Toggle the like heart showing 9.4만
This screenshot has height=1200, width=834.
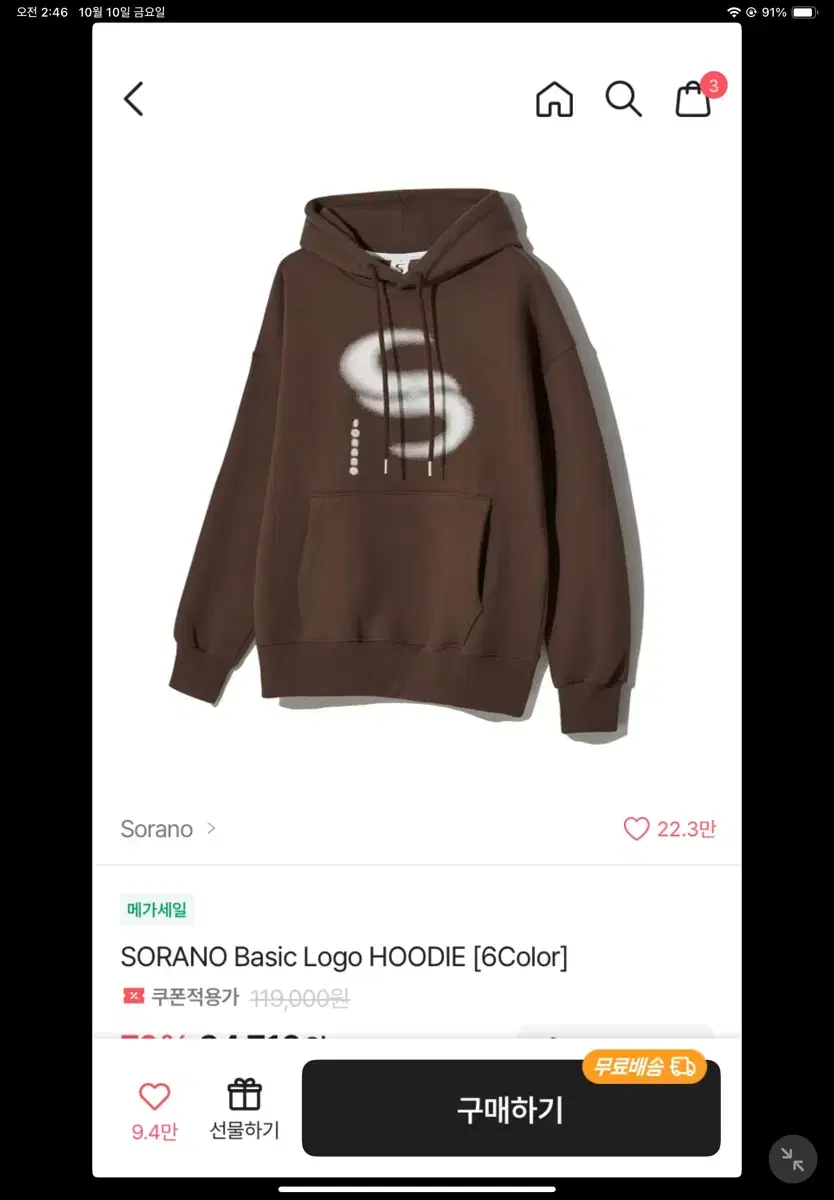tap(153, 1096)
